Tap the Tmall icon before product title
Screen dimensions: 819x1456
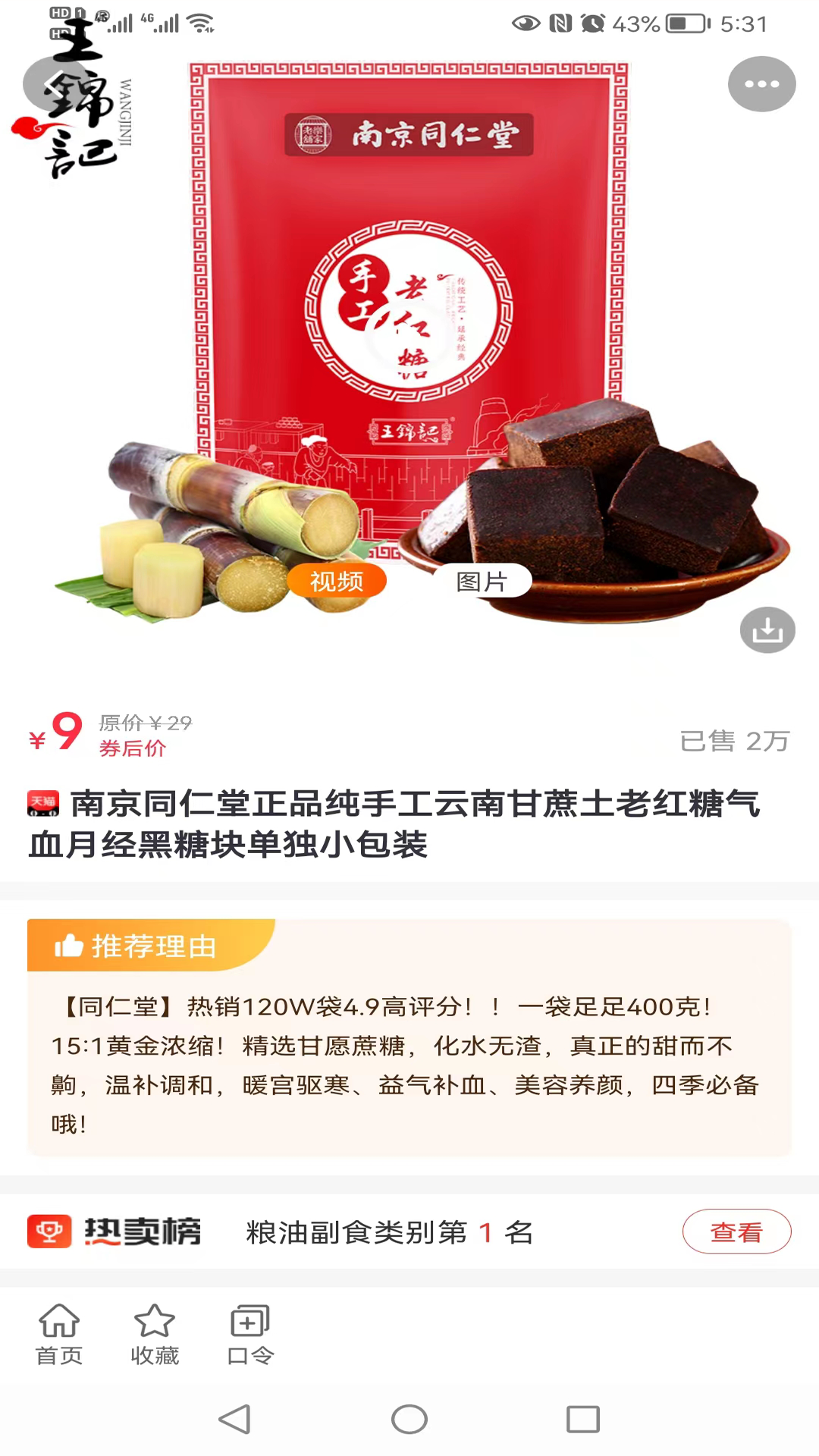[x=42, y=805]
